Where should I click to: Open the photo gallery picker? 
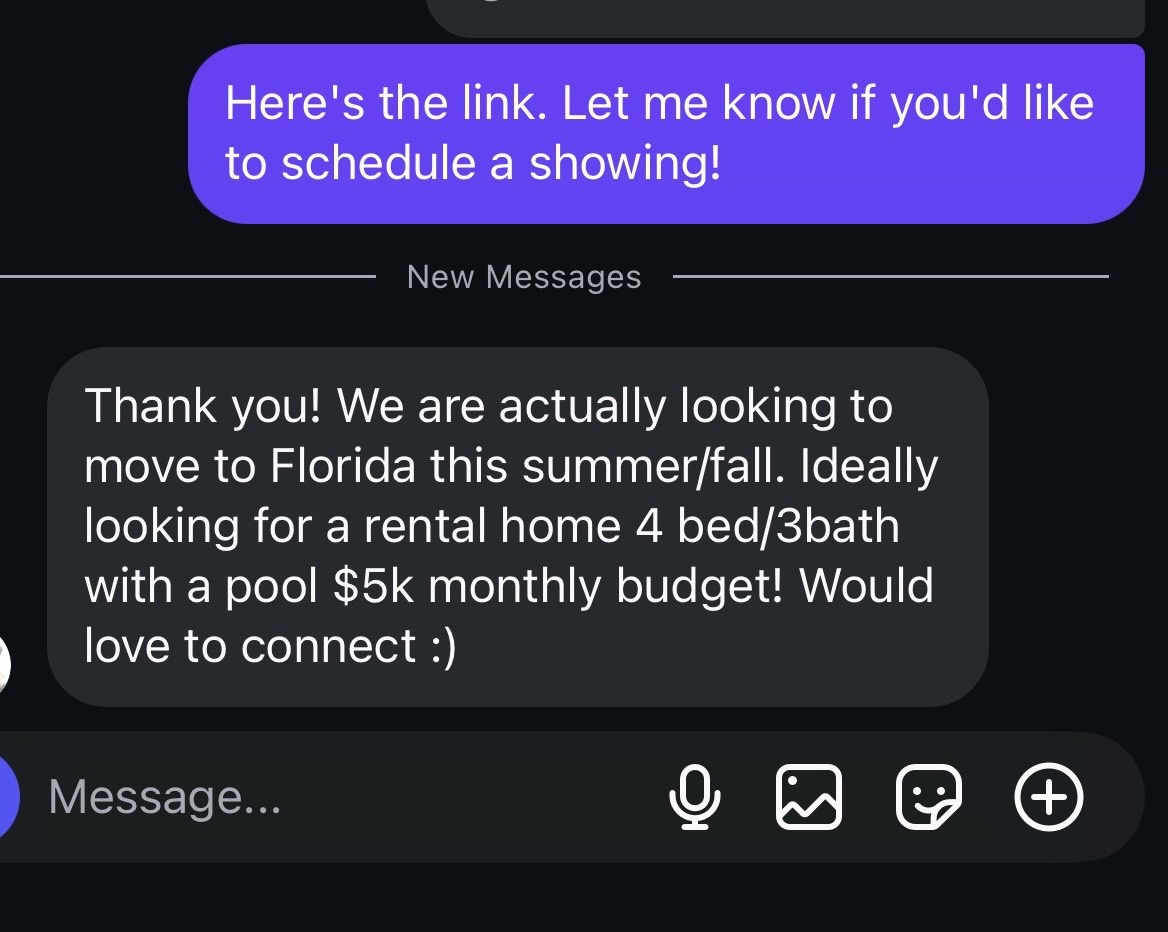(809, 797)
